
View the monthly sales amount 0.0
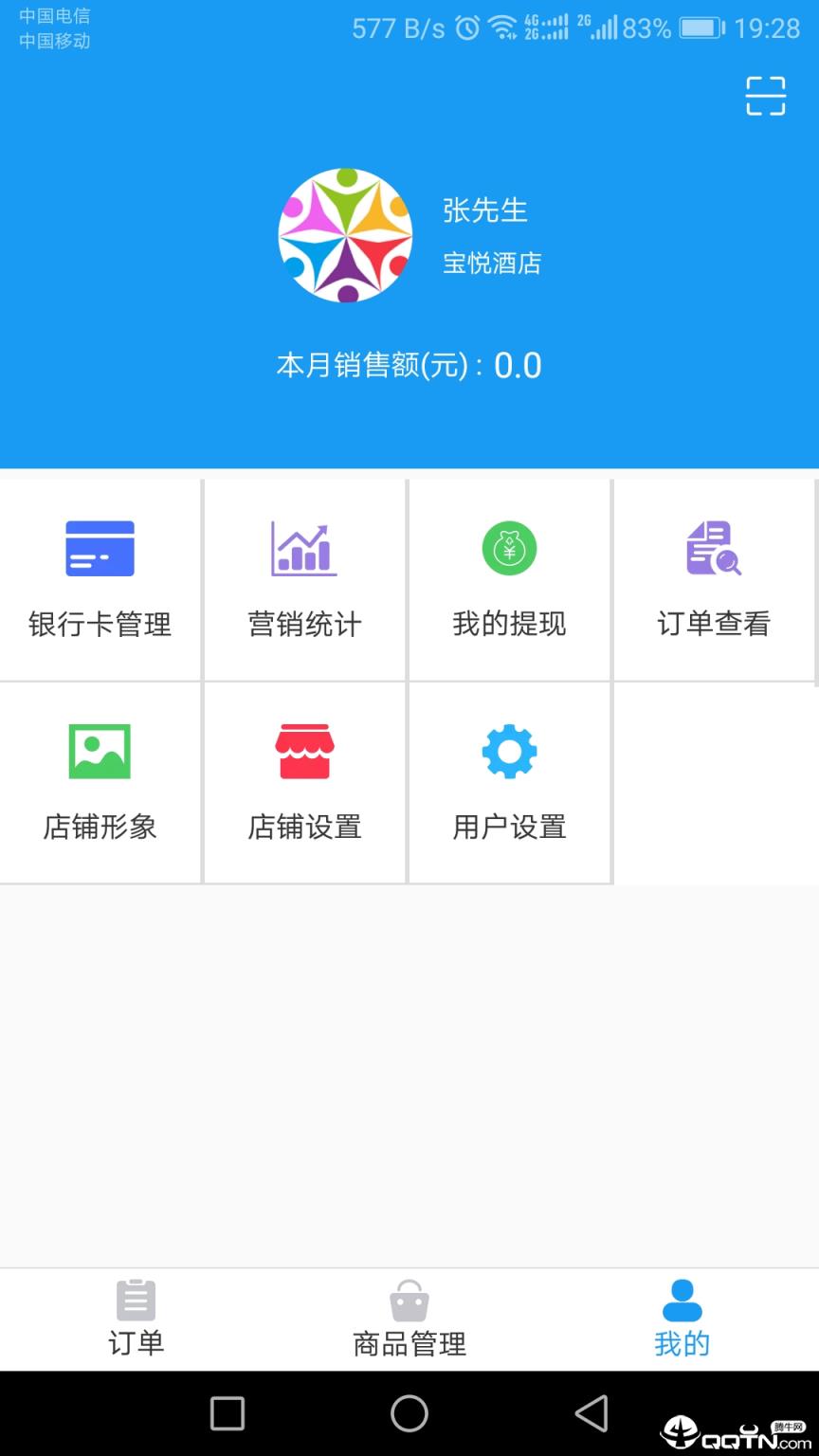(x=519, y=365)
